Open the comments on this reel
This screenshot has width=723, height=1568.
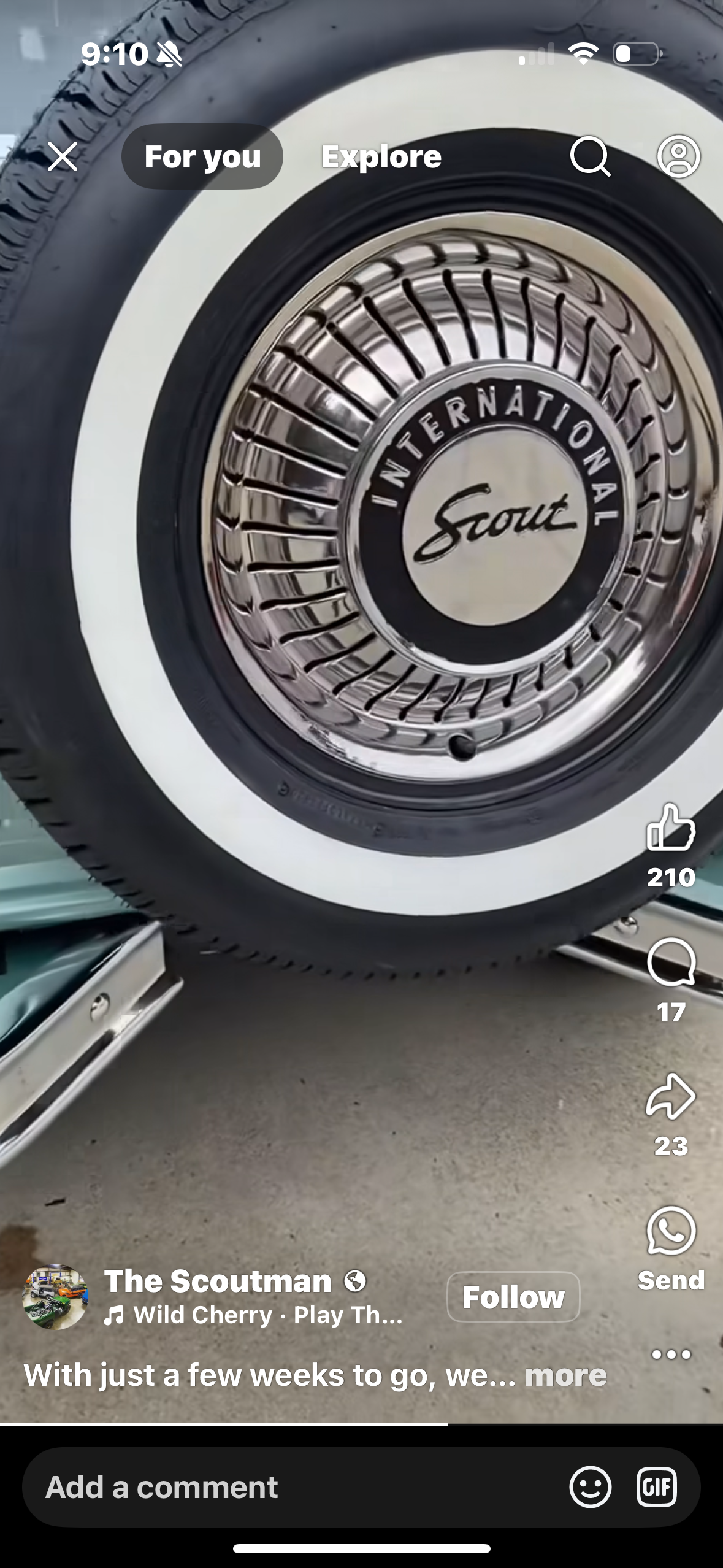671,962
